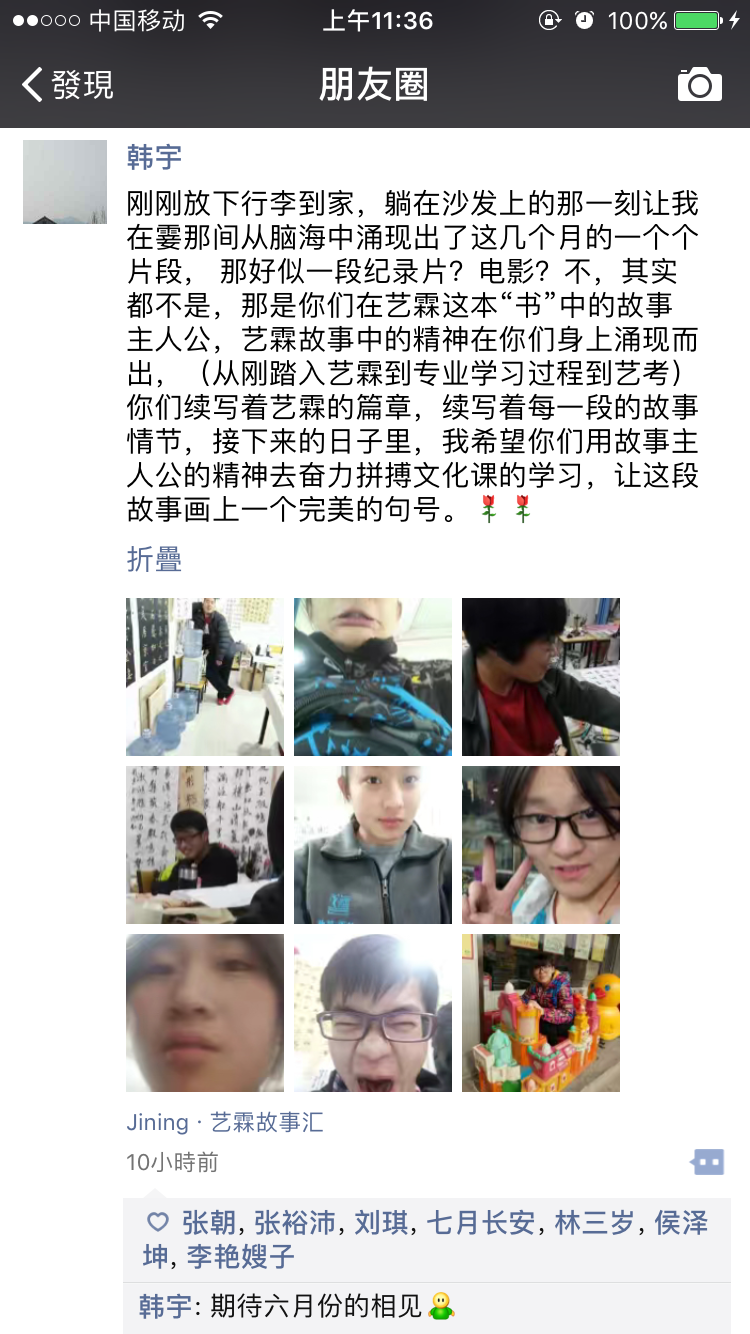Open the camera to post a moment

tap(699, 85)
